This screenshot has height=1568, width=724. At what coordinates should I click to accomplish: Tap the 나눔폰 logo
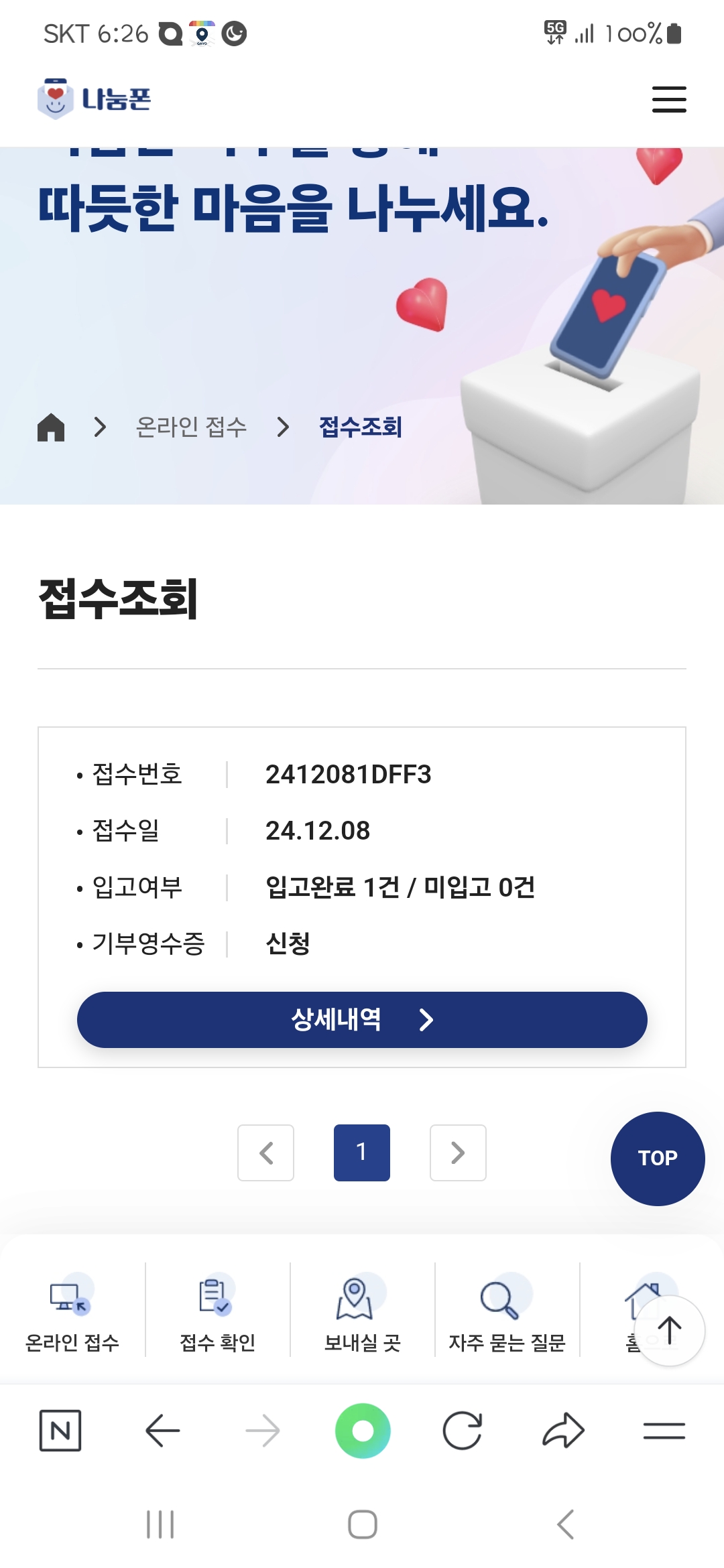click(x=95, y=99)
